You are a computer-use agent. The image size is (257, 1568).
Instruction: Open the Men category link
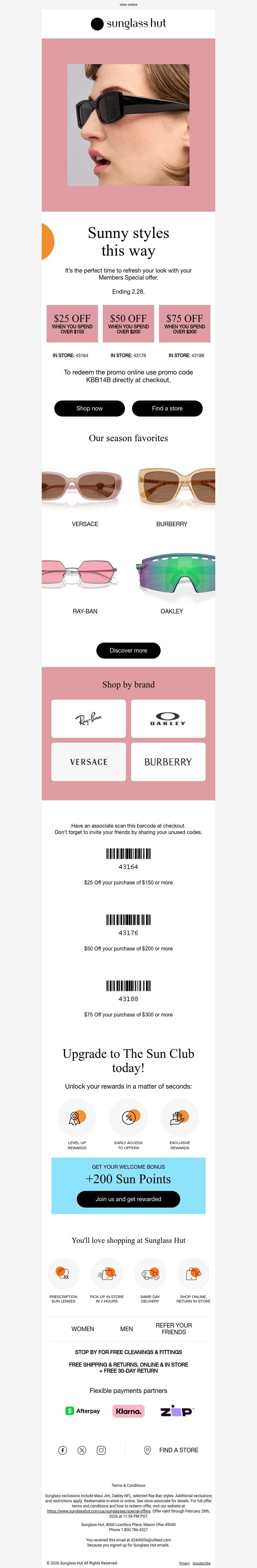click(x=126, y=1328)
